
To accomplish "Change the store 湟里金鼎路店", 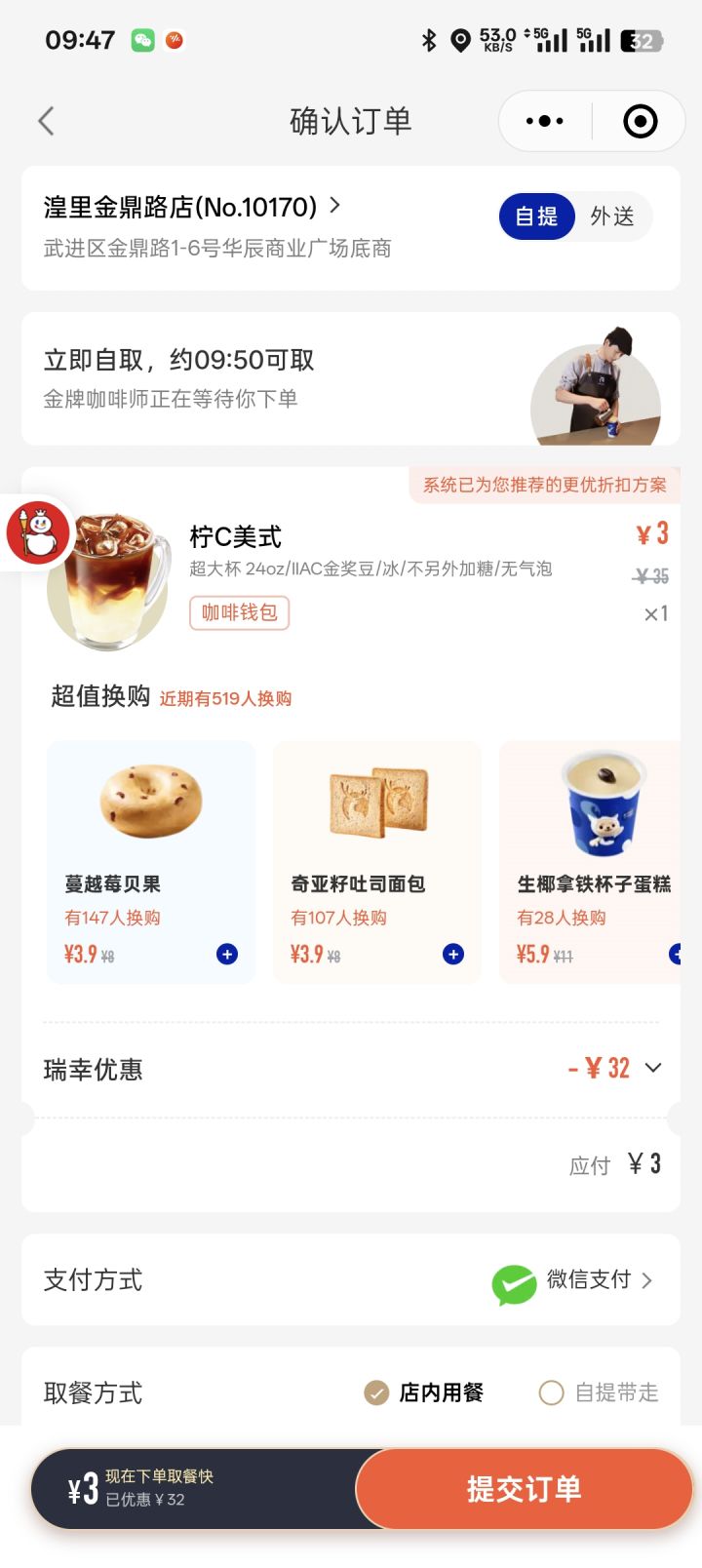I will 192,207.
